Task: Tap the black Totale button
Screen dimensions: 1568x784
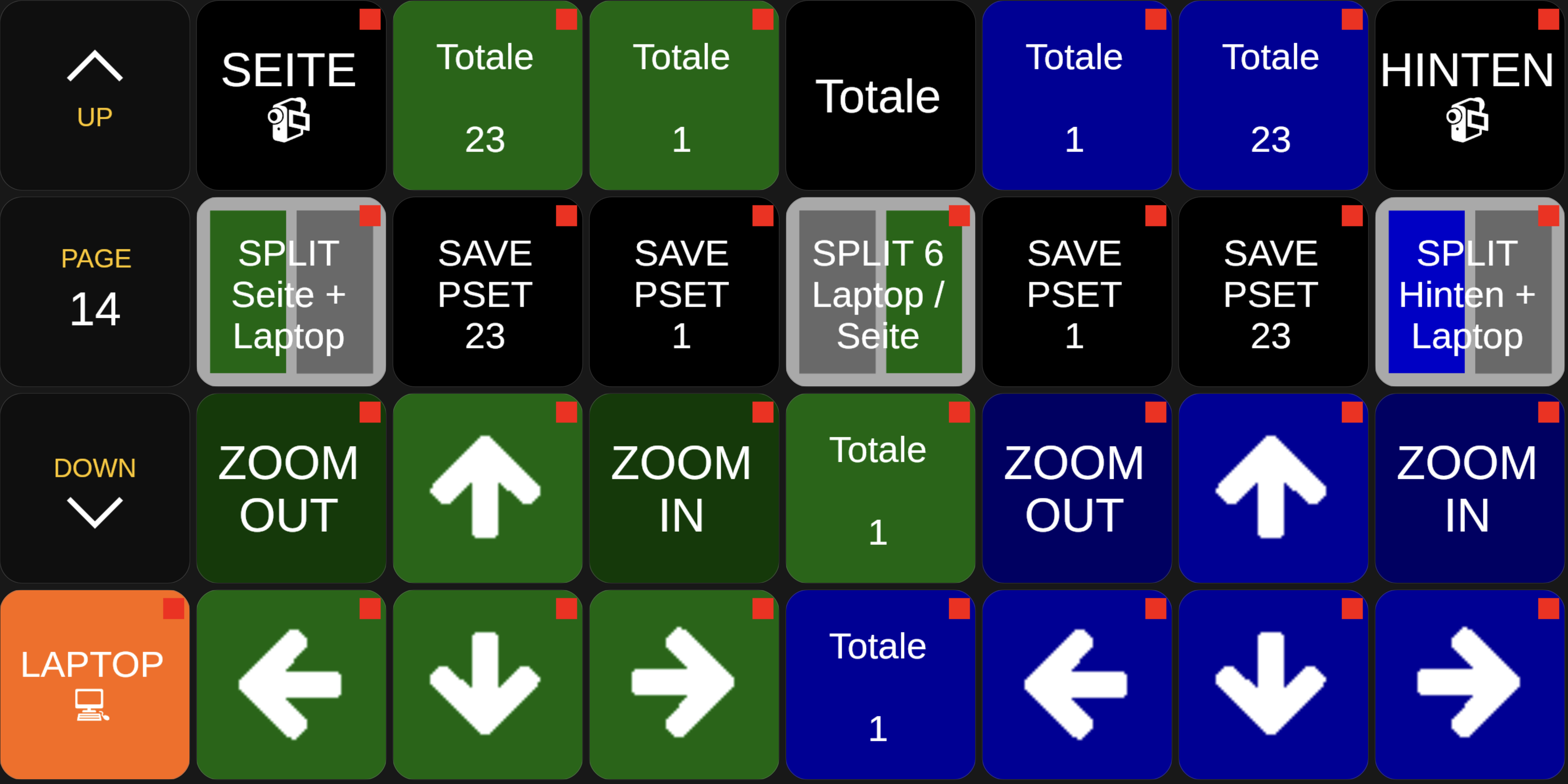Action: pos(880,95)
